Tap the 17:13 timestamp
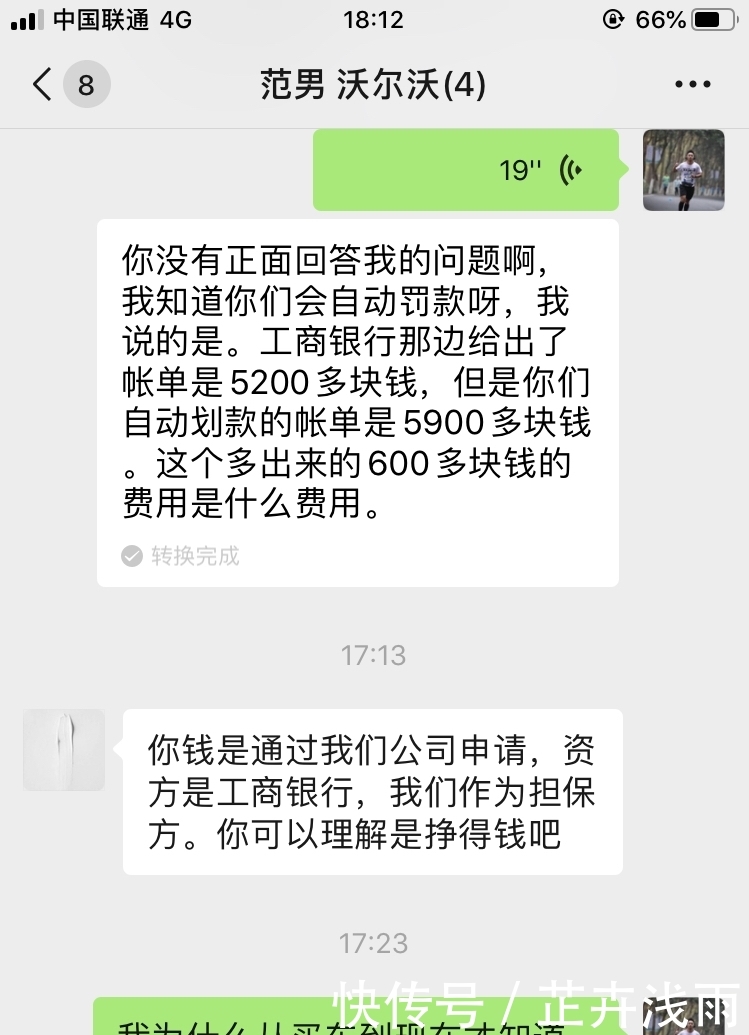 pyautogui.click(x=374, y=655)
